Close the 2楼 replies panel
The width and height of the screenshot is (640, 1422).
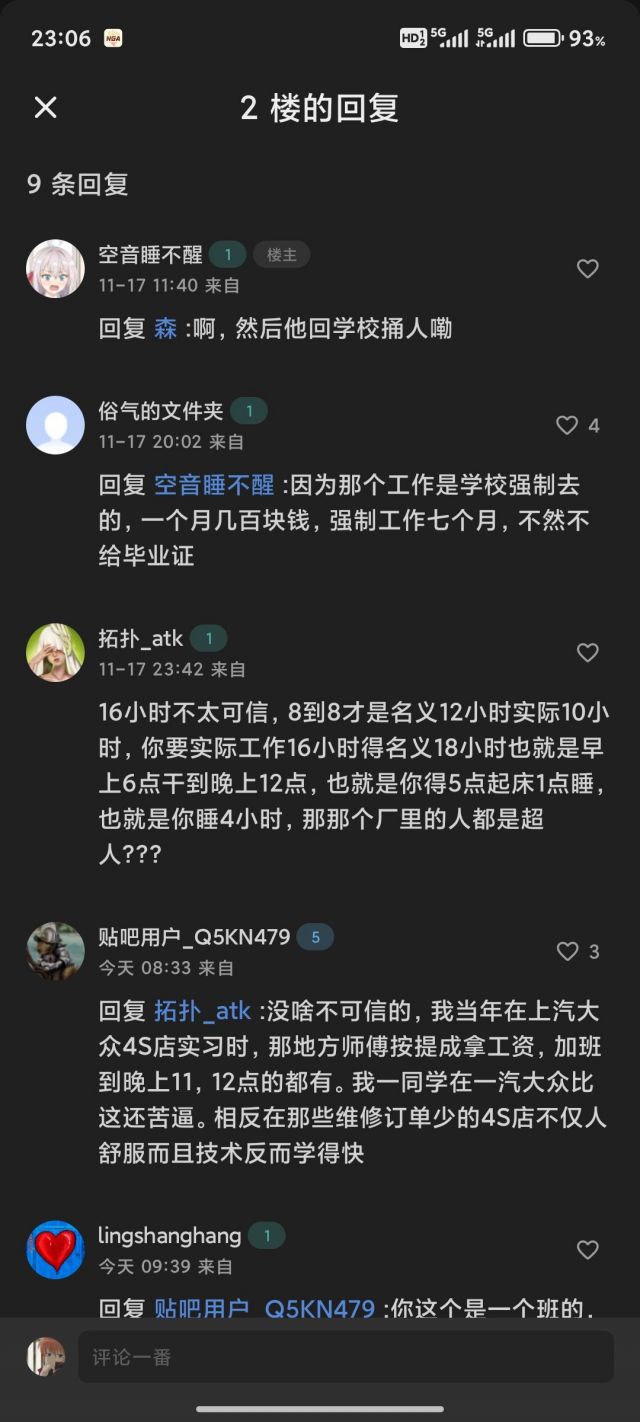[x=46, y=108]
